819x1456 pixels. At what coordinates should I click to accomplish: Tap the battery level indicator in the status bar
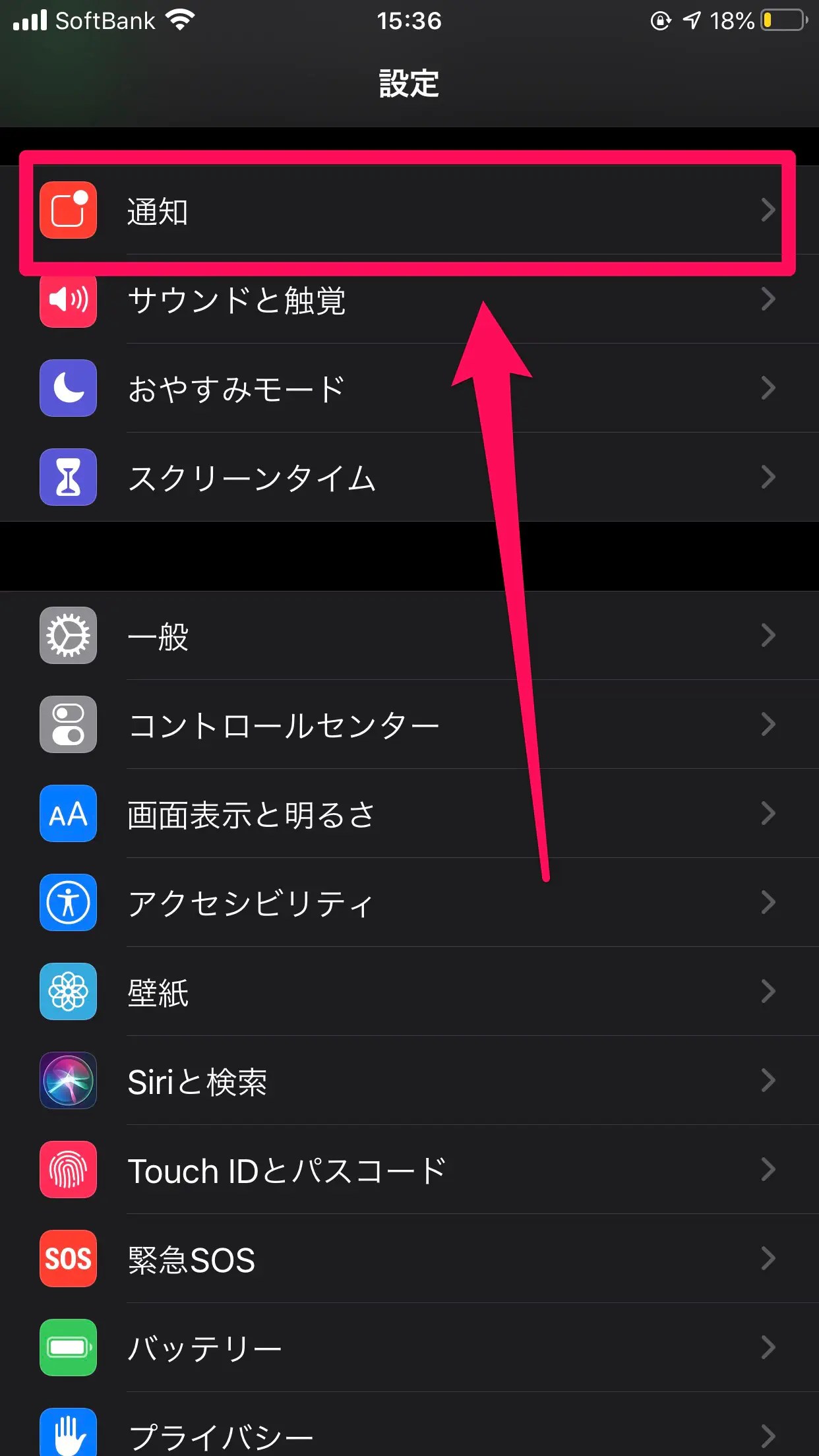(784, 20)
